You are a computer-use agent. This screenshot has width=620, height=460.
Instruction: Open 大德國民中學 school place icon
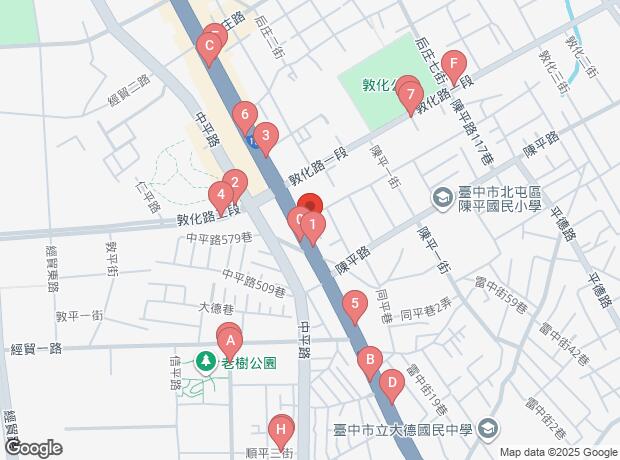(487, 430)
